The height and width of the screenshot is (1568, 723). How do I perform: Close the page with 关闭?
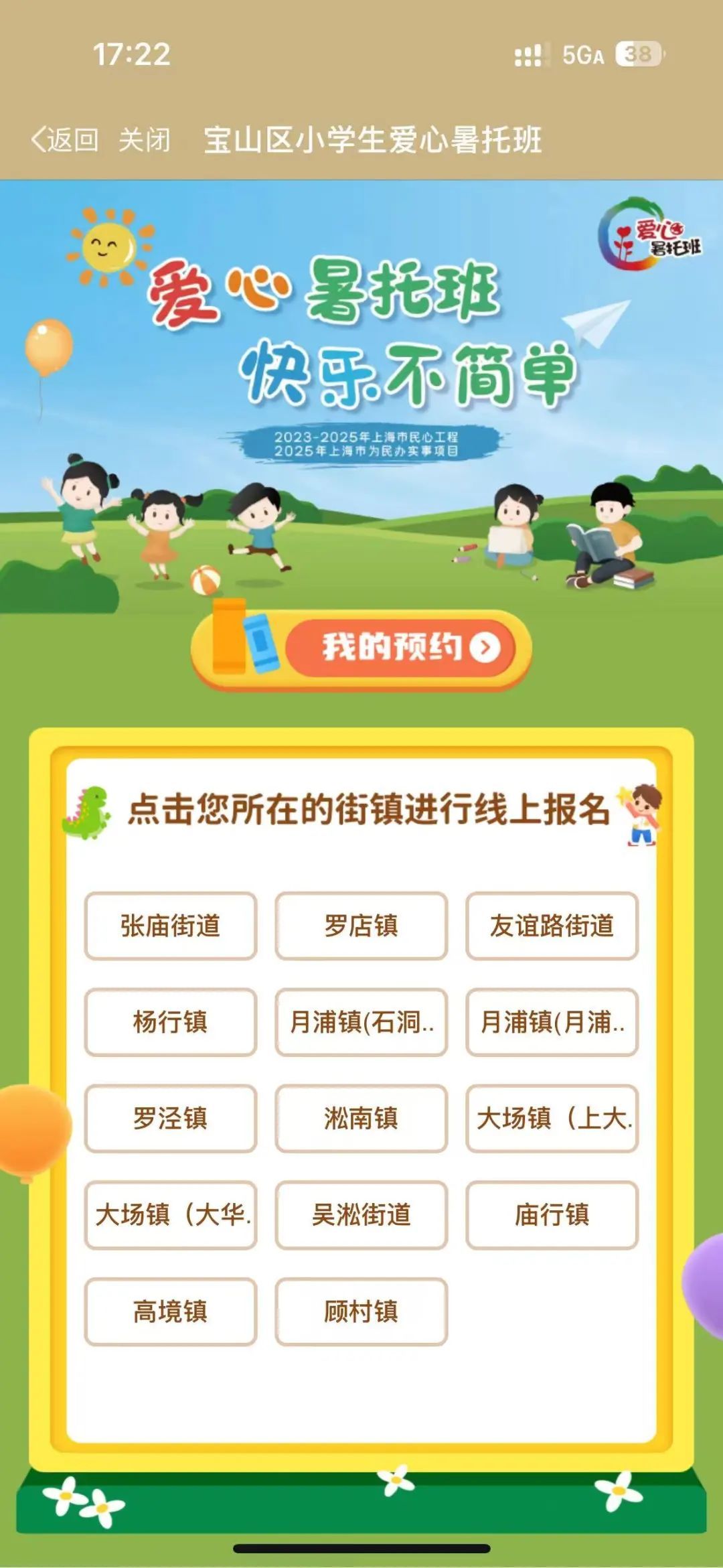pyautogui.click(x=145, y=140)
